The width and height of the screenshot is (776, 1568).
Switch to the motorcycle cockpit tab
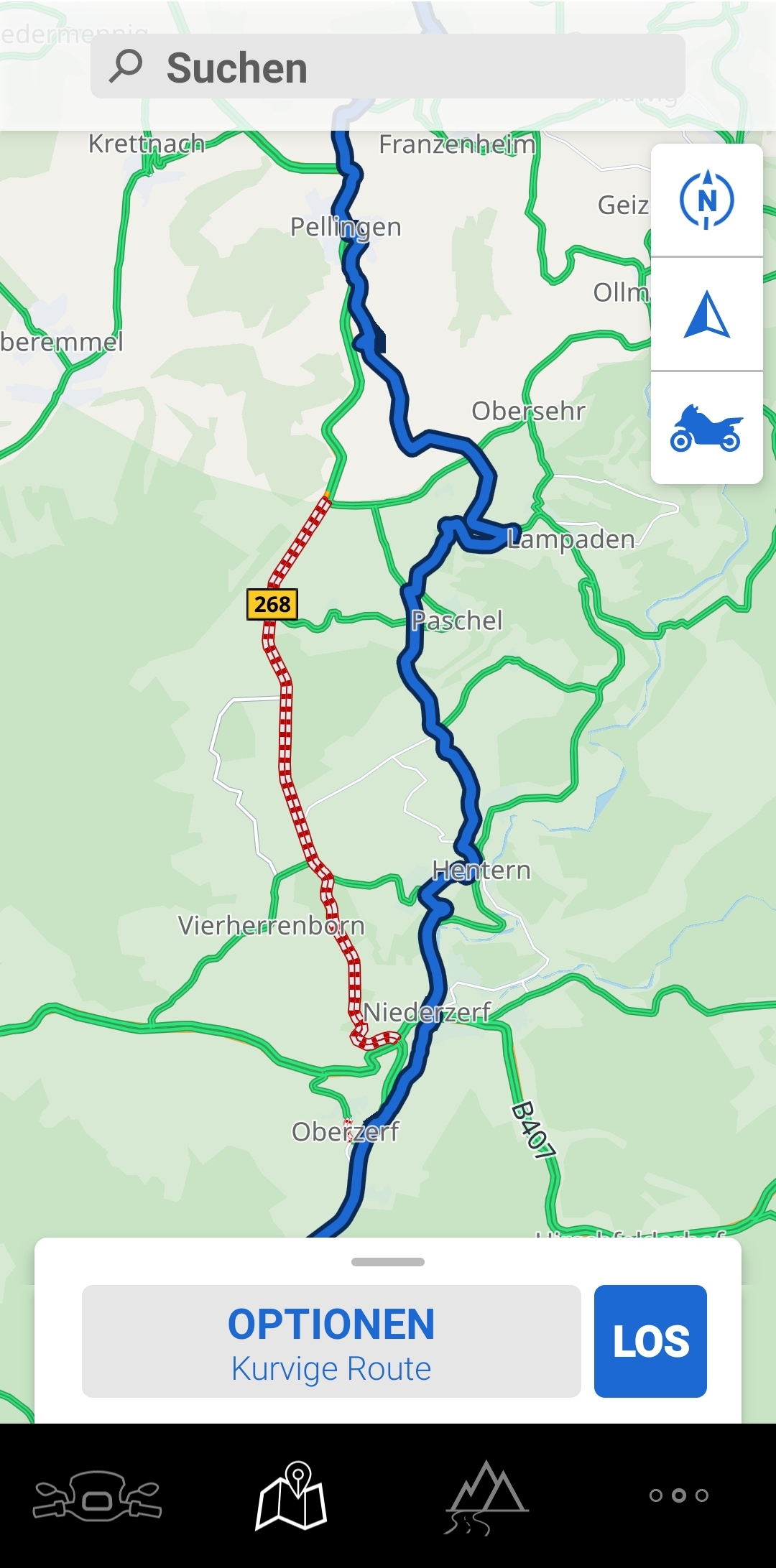(97, 1495)
